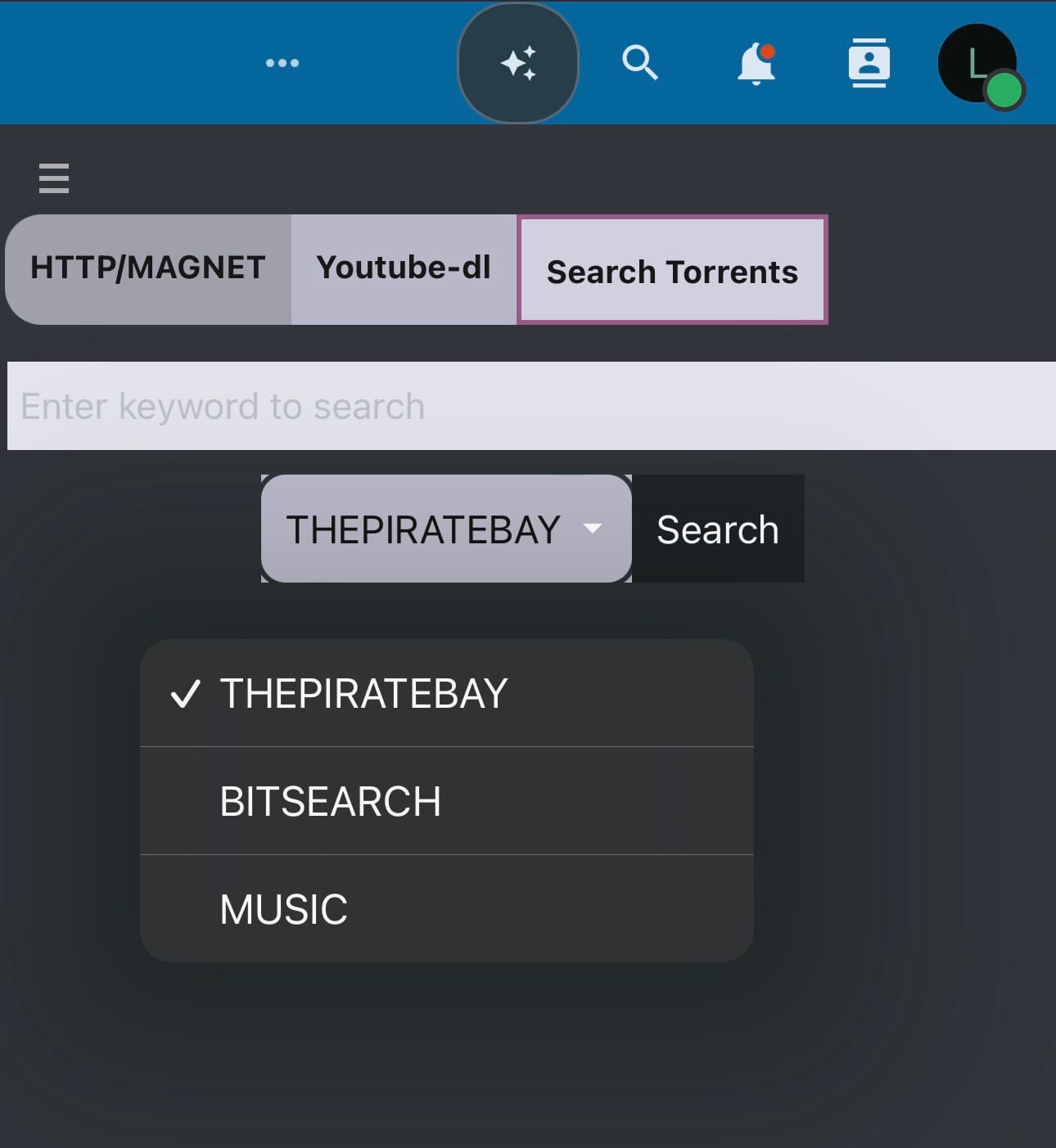Focus the keyword search field
This screenshot has width=1056, height=1148.
(530, 406)
